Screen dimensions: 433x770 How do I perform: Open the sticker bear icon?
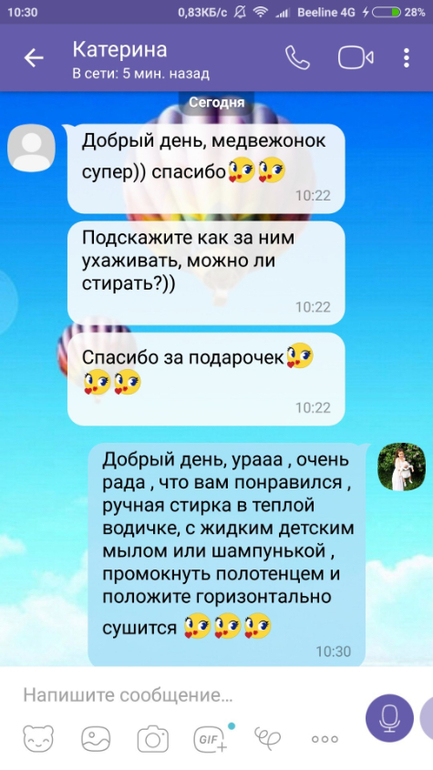coord(38,739)
